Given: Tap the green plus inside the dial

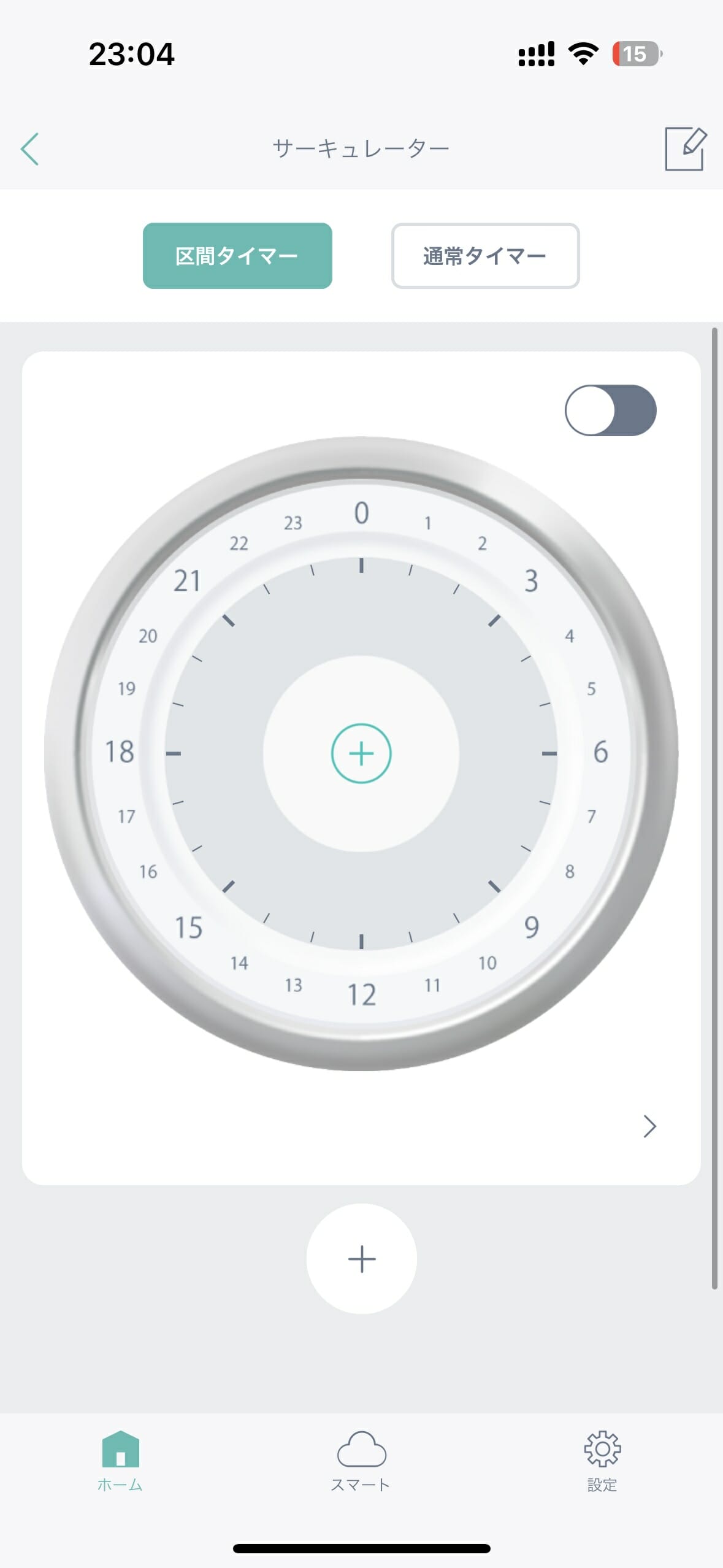Looking at the screenshot, I should tap(361, 753).
